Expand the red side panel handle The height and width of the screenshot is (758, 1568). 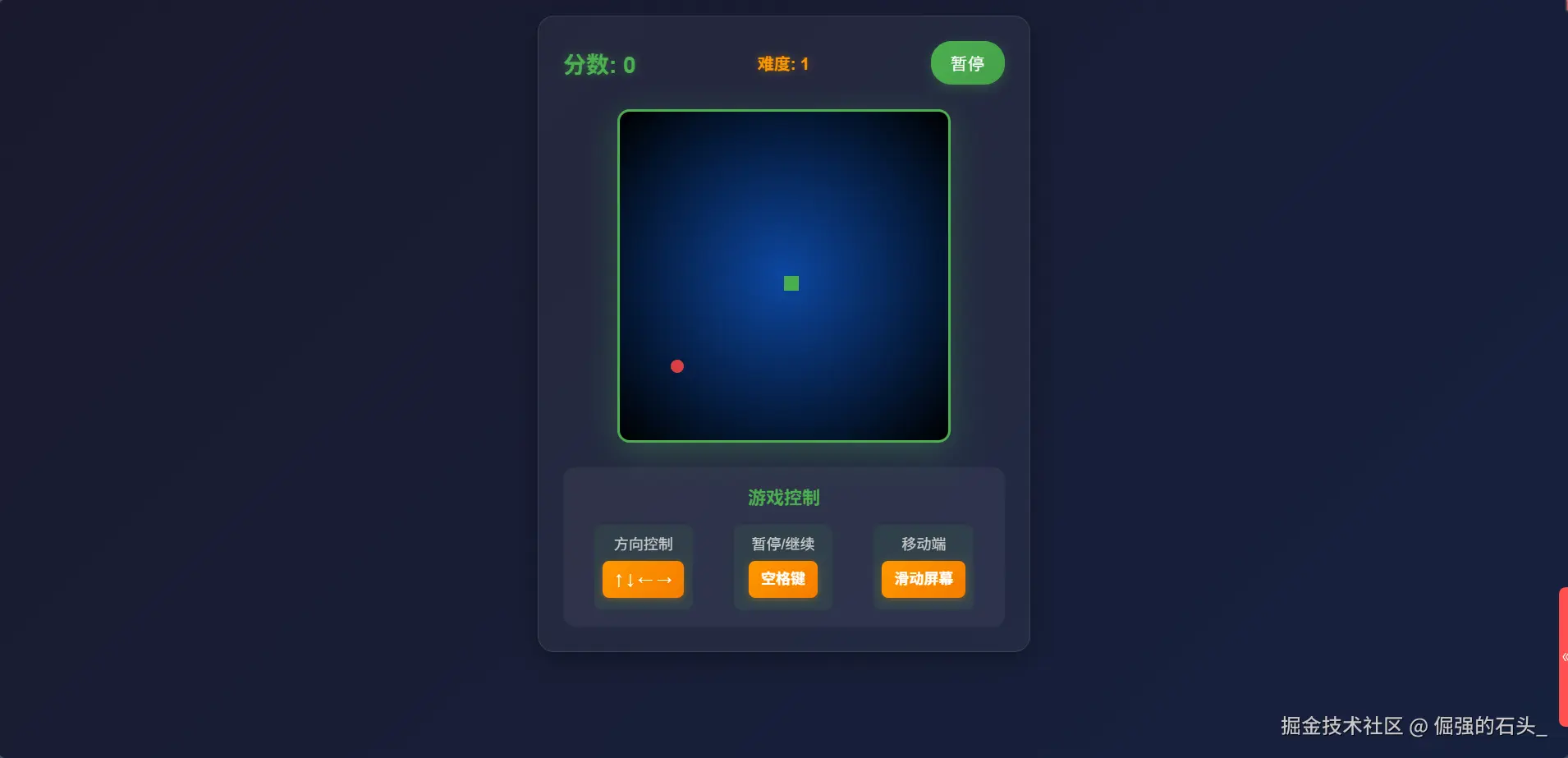pos(1563,656)
